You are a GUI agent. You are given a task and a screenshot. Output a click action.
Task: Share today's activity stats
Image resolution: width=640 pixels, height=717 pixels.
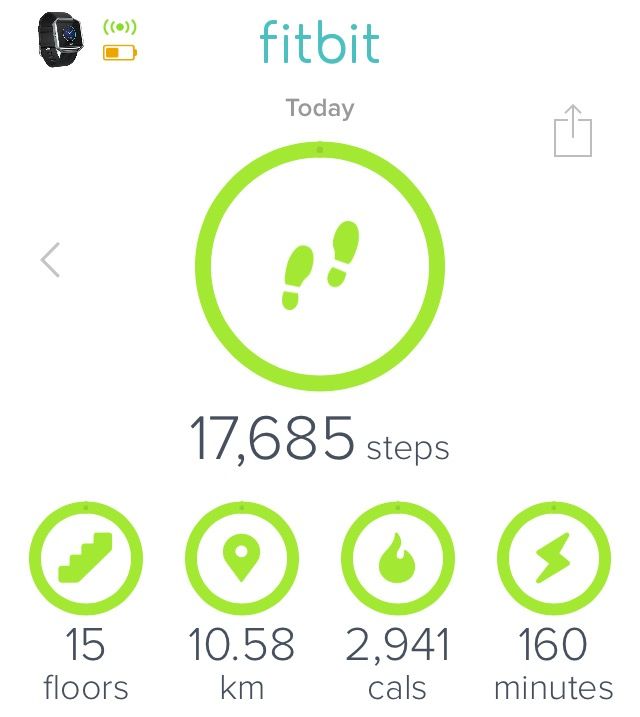click(x=573, y=131)
